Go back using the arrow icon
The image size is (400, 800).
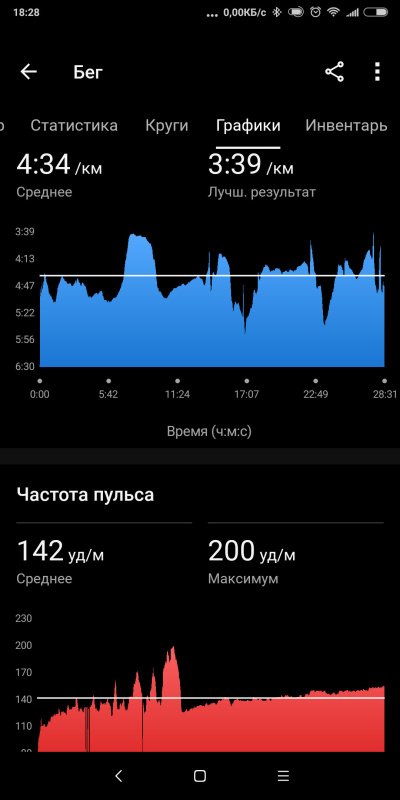(x=29, y=72)
